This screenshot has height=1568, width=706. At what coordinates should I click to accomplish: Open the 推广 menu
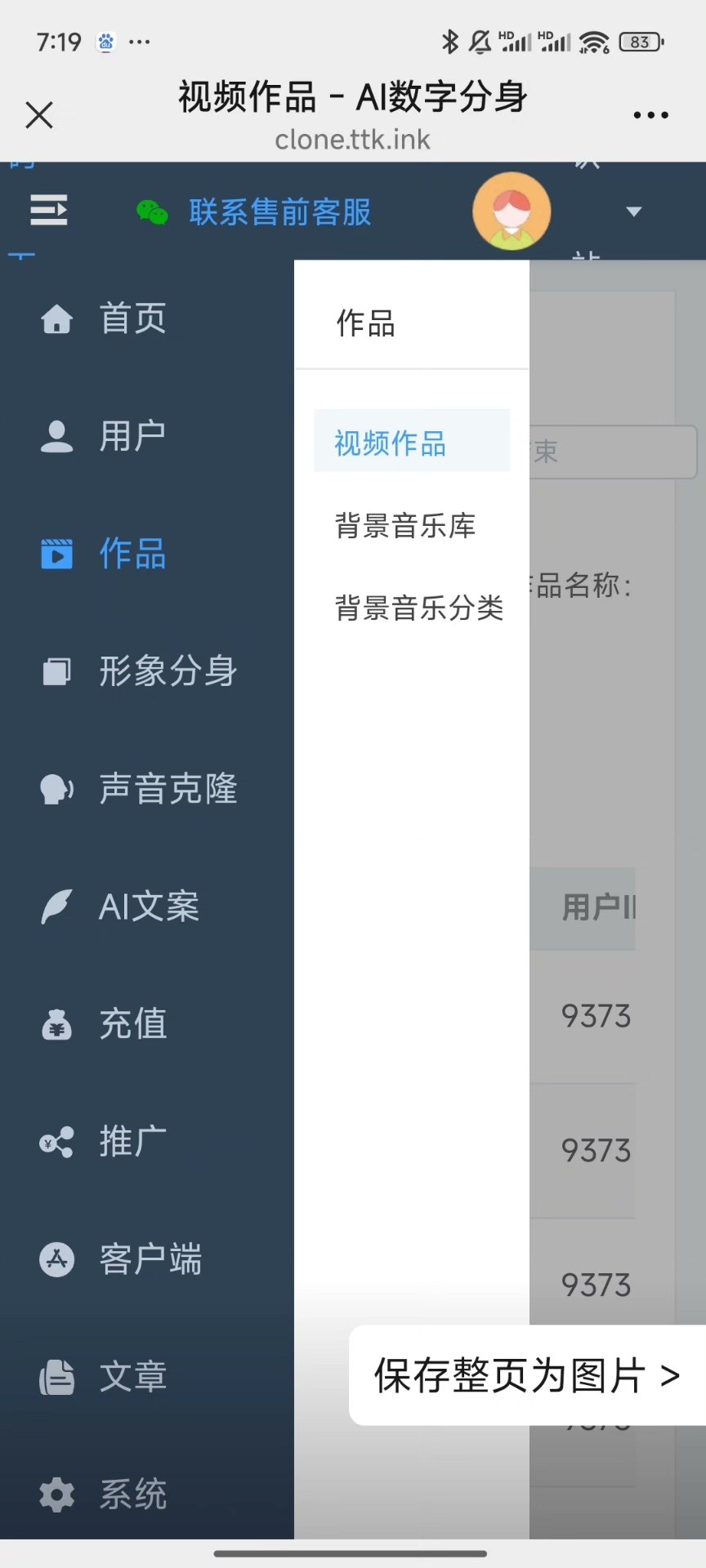pyautogui.click(x=132, y=1142)
